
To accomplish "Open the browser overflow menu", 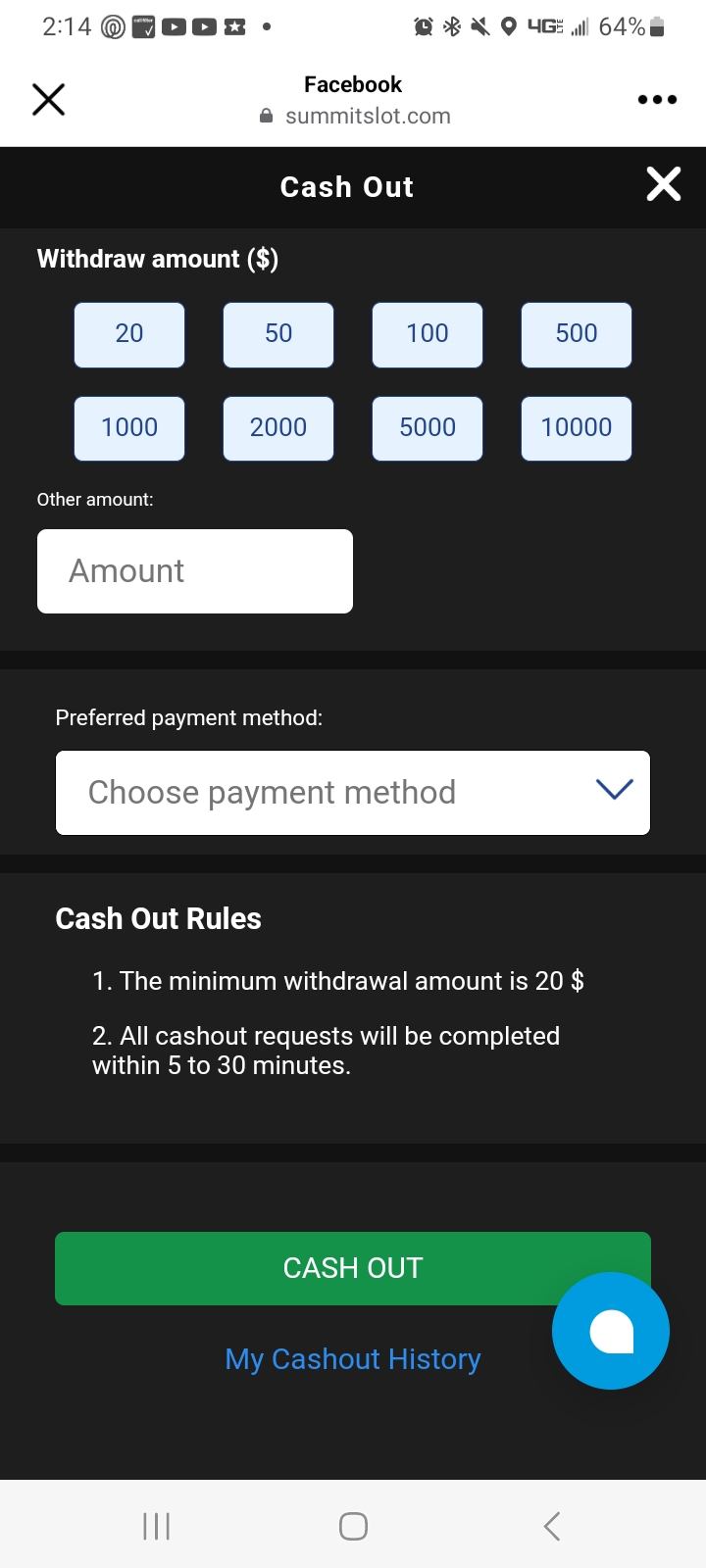I will pyautogui.click(x=657, y=99).
